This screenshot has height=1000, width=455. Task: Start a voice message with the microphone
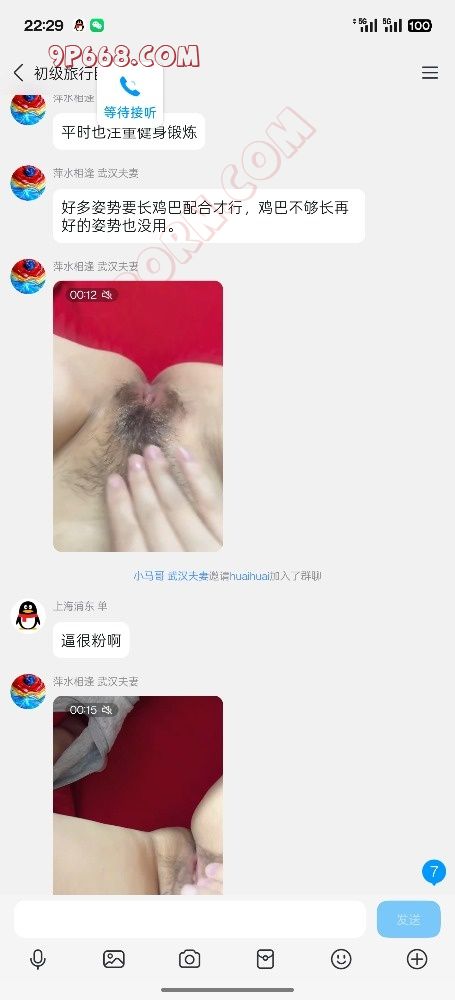click(x=38, y=959)
